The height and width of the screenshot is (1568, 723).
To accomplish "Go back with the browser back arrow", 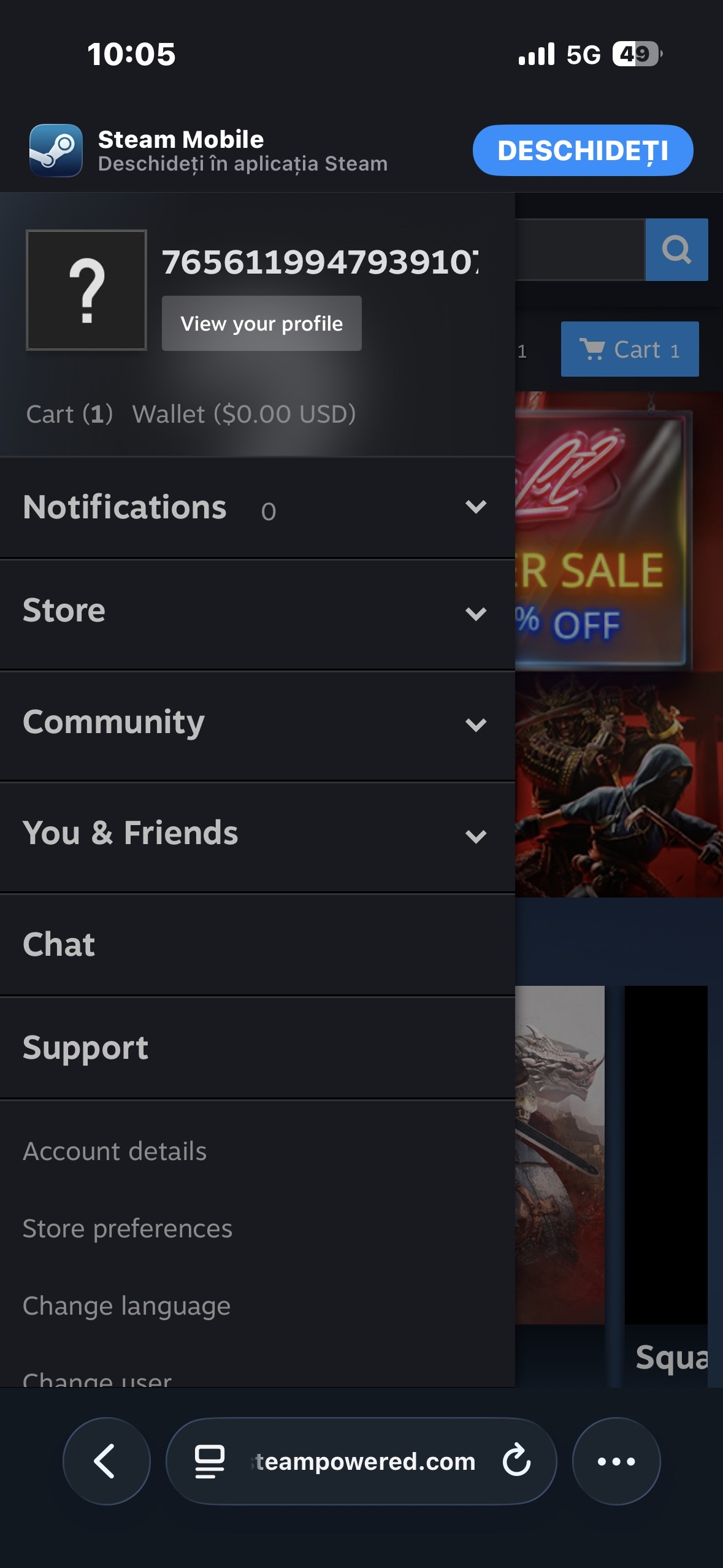I will 106,1461.
